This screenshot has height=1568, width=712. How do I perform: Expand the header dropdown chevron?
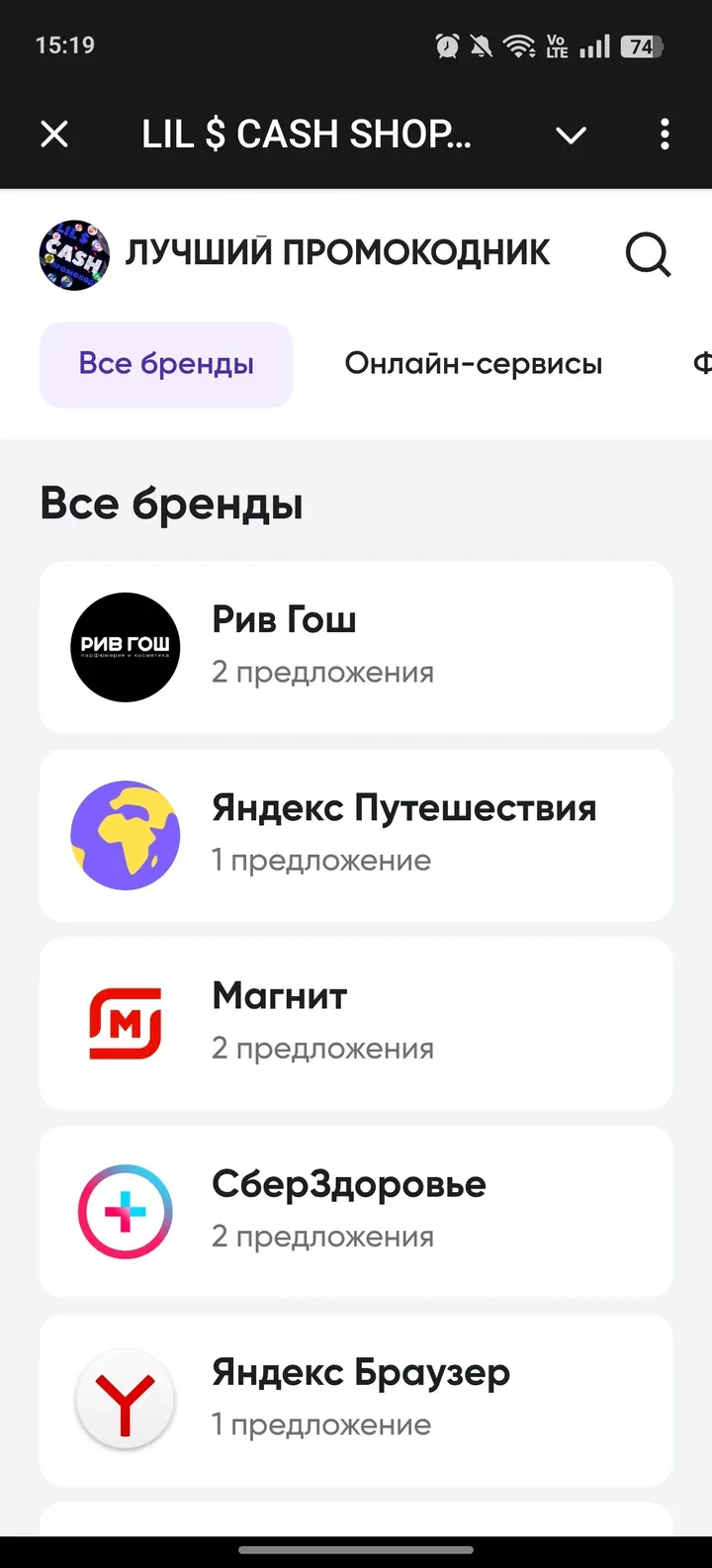click(x=571, y=135)
